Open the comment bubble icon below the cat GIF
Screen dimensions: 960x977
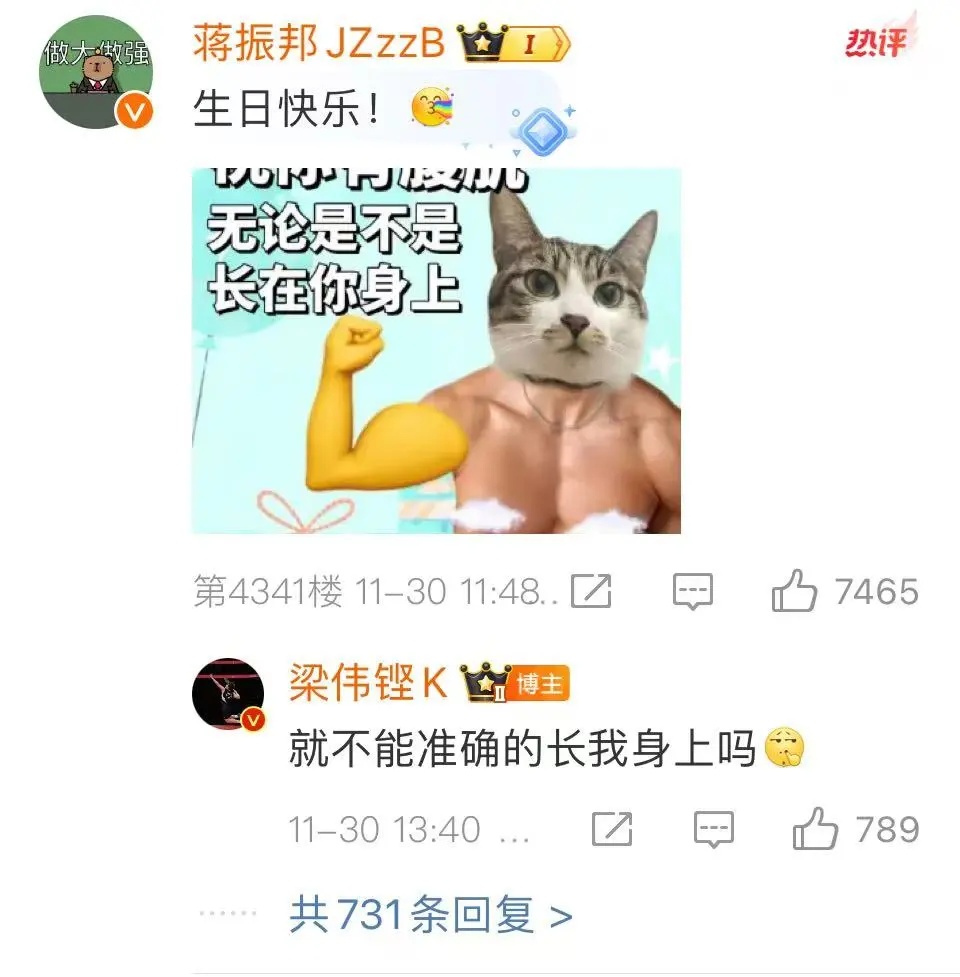692,591
